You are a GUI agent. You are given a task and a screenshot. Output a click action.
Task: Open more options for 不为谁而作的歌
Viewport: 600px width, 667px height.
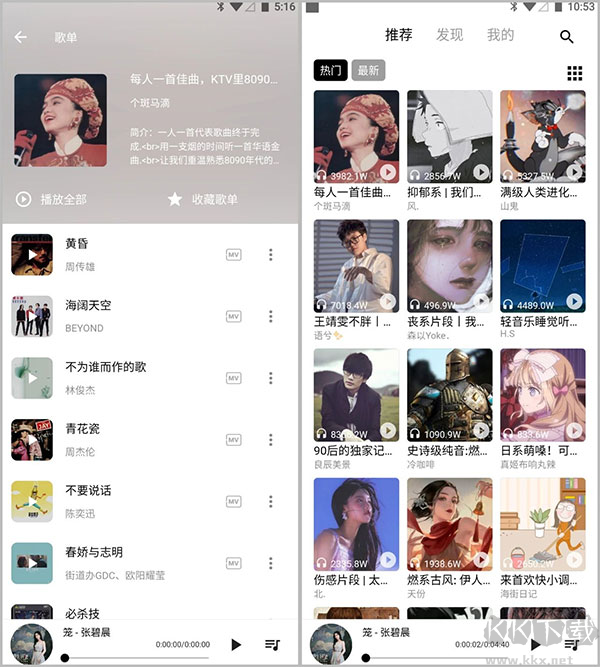pyautogui.click(x=270, y=378)
